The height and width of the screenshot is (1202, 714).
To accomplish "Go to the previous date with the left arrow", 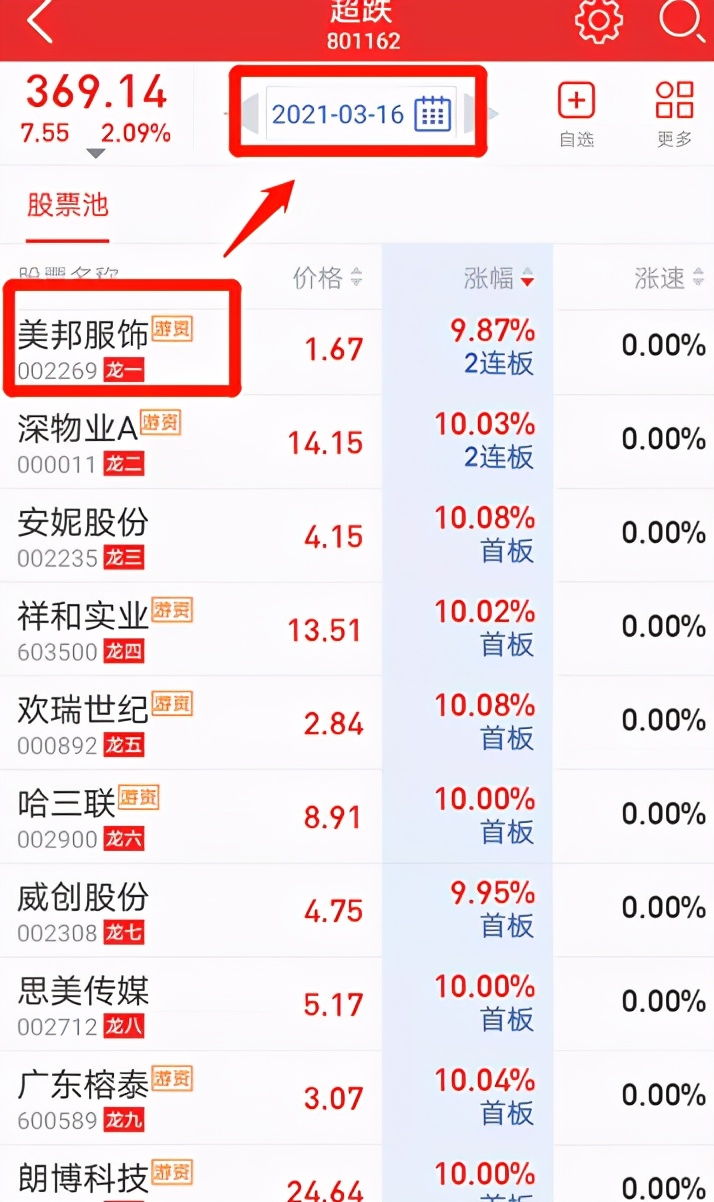I will [250, 114].
